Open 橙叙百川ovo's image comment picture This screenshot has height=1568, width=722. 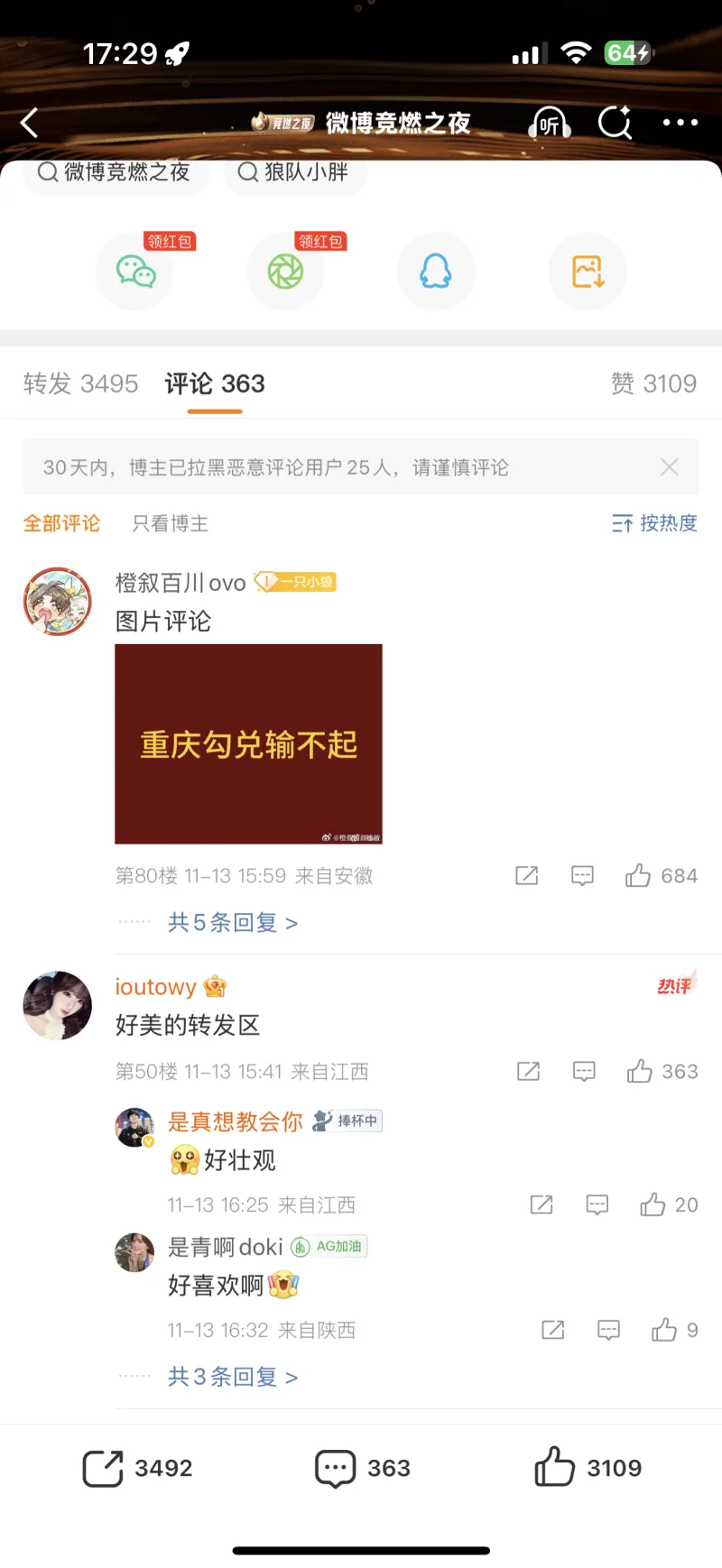[248, 743]
